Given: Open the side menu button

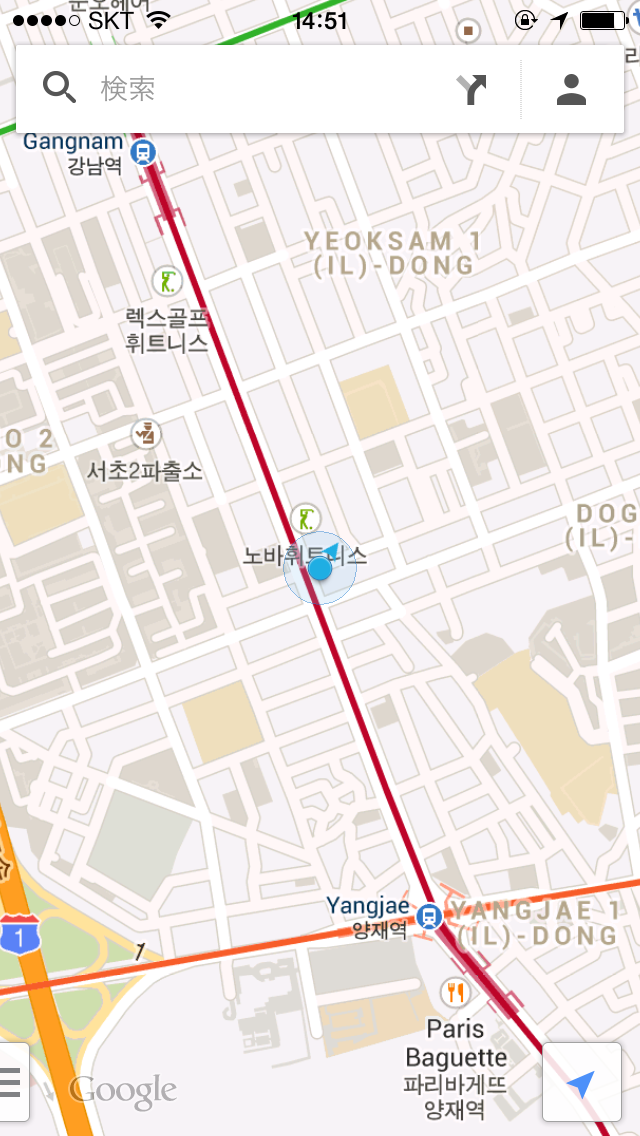Looking at the screenshot, I should tap(12, 1081).
